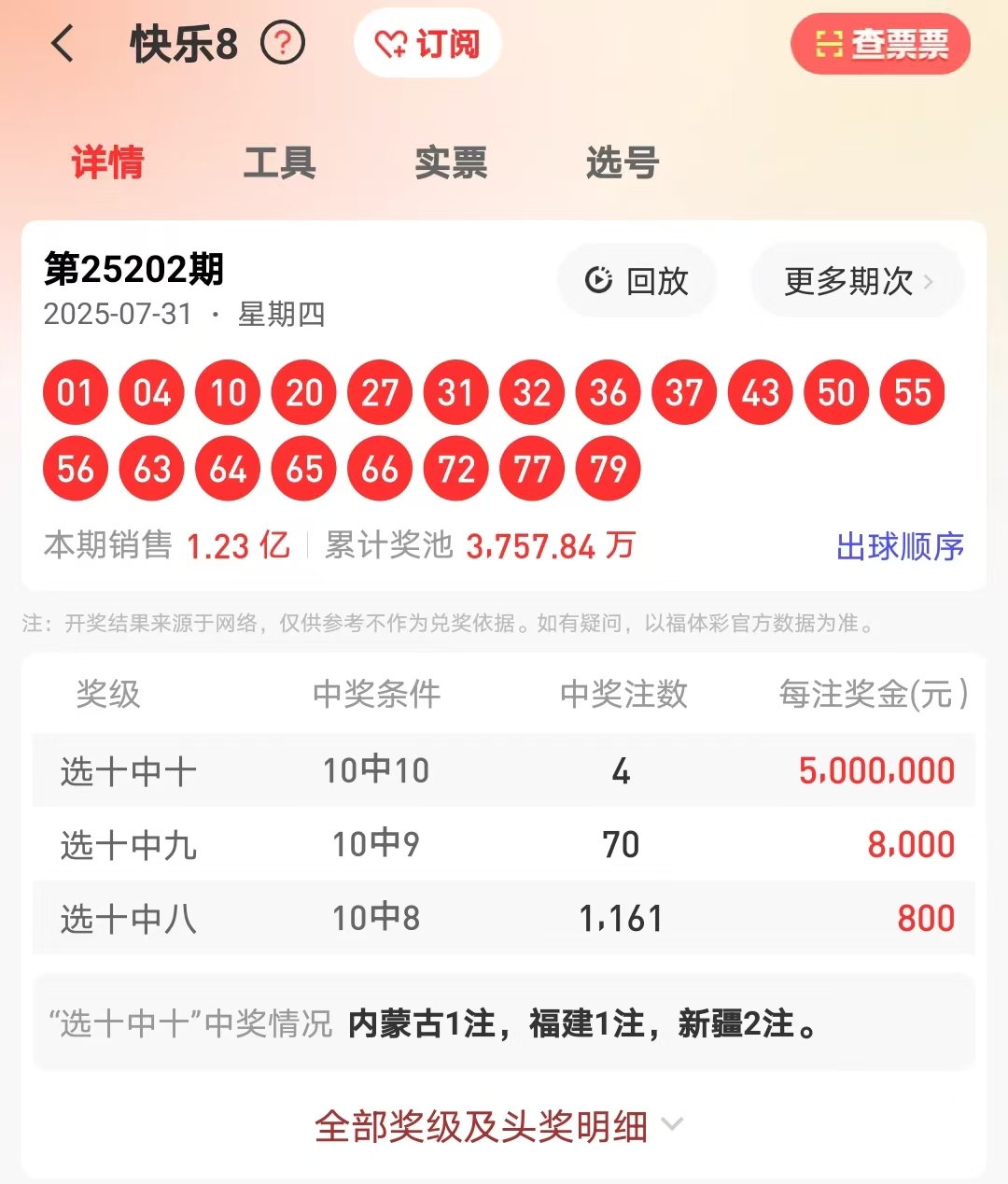Play the draw 回放 replay
Viewport: 1008px width, 1184px height.
pyautogui.click(x=637, y=280)
